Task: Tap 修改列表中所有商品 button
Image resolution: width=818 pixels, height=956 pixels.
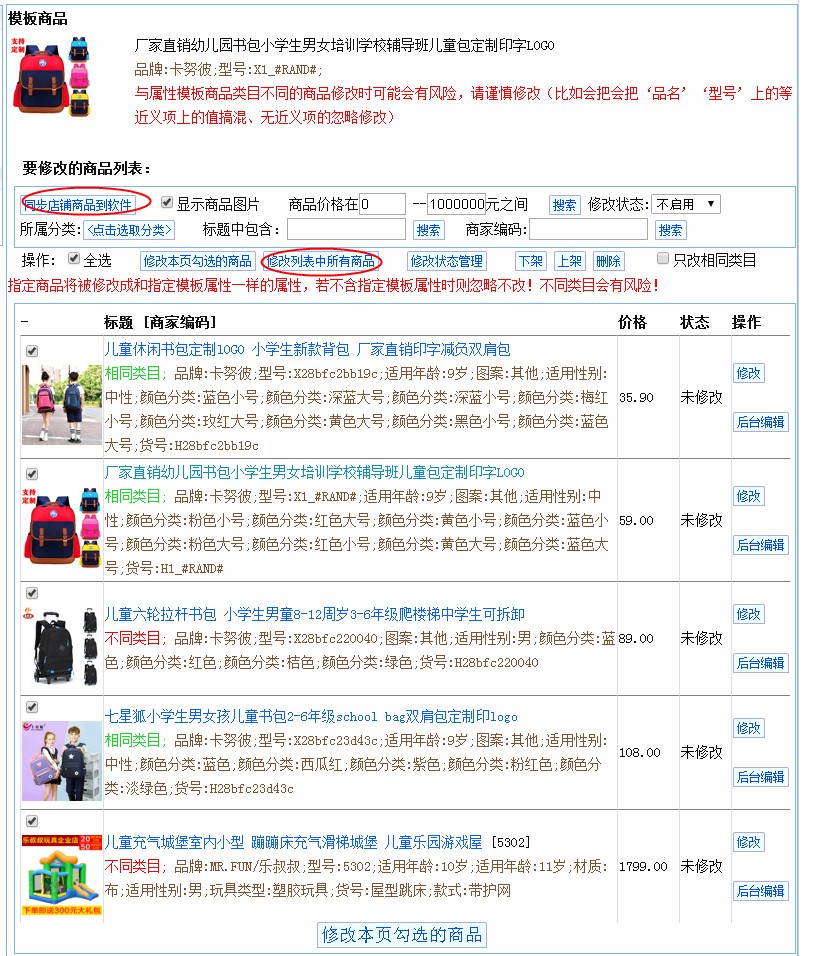Action: (321, 262)
